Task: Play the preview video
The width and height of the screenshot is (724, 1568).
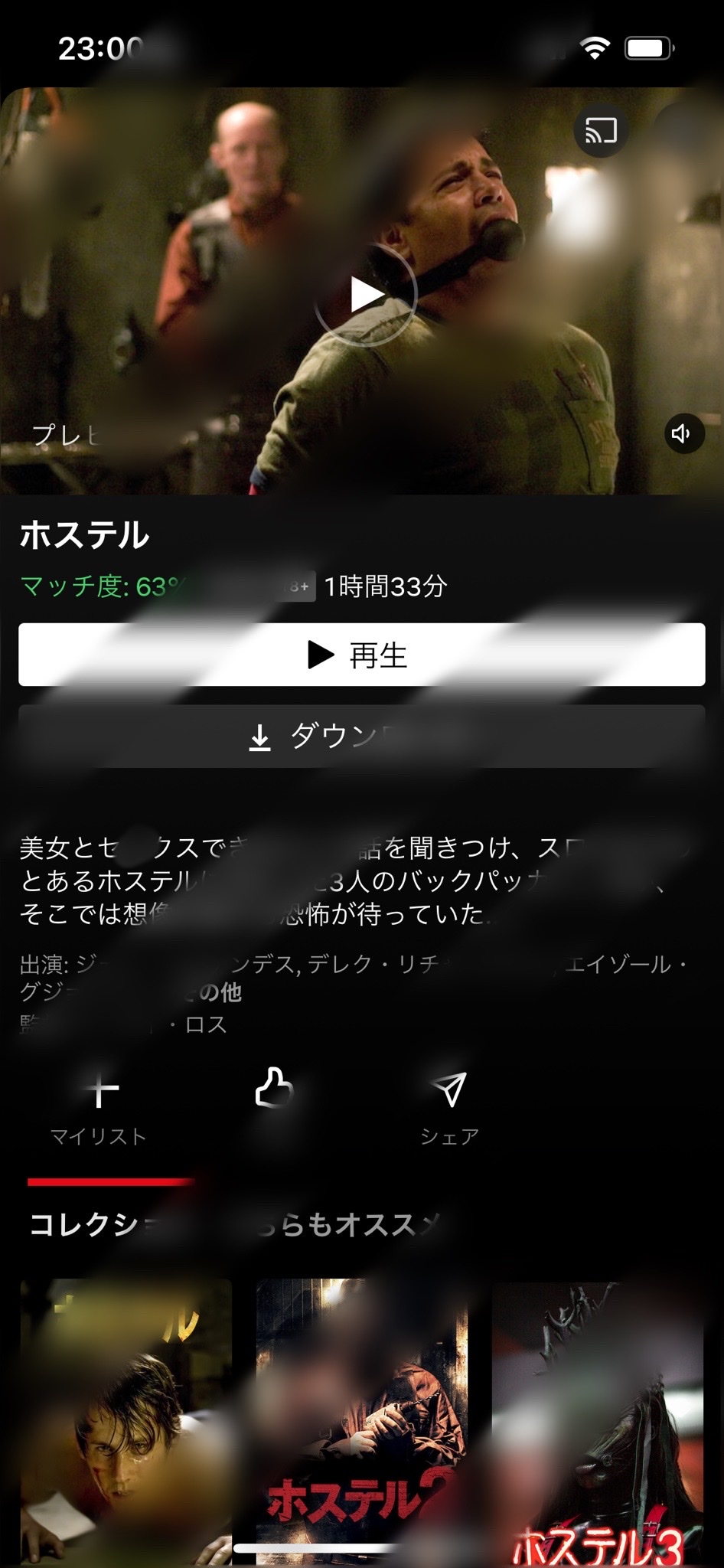Action: tap(366, 295)
